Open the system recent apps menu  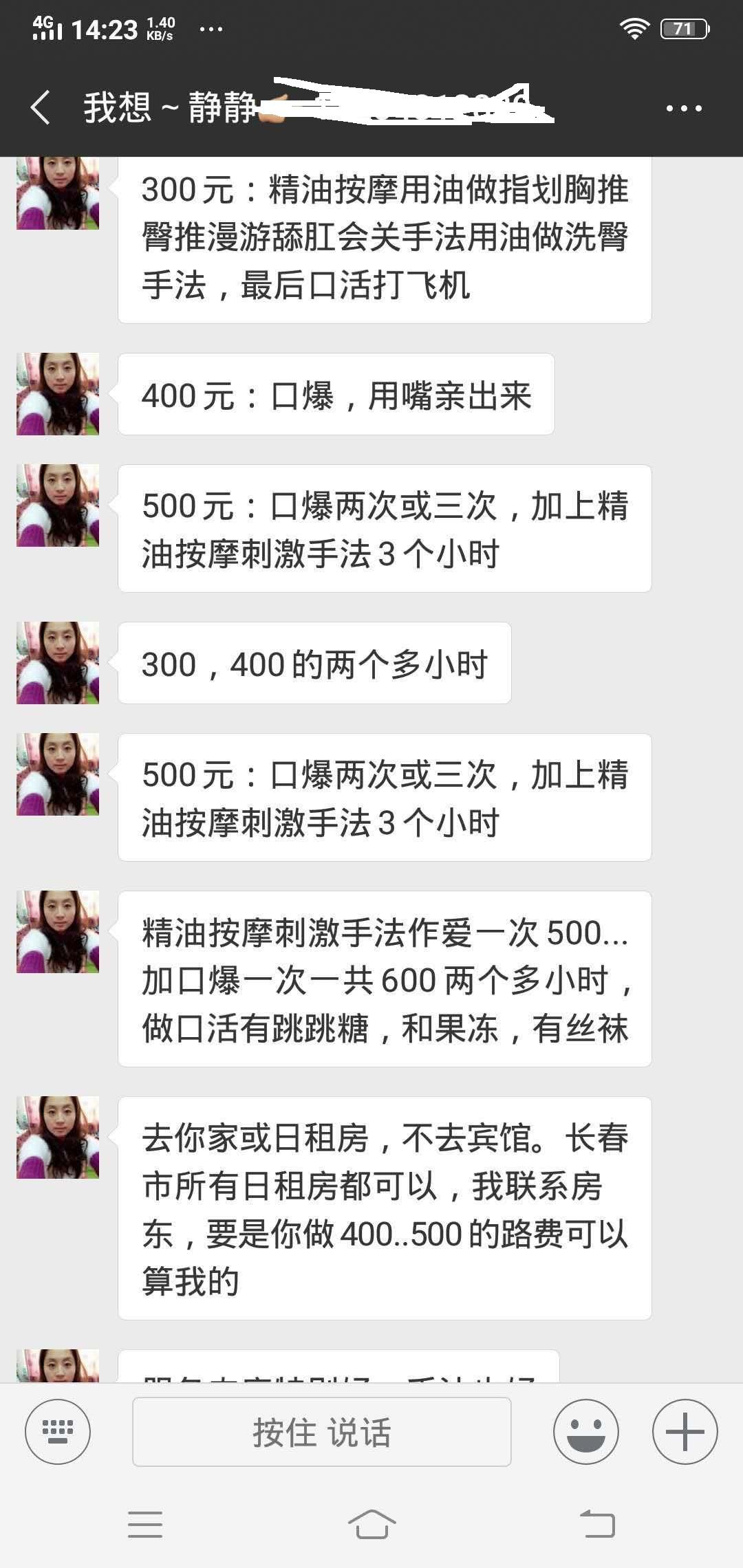[x=145, y=1524]
